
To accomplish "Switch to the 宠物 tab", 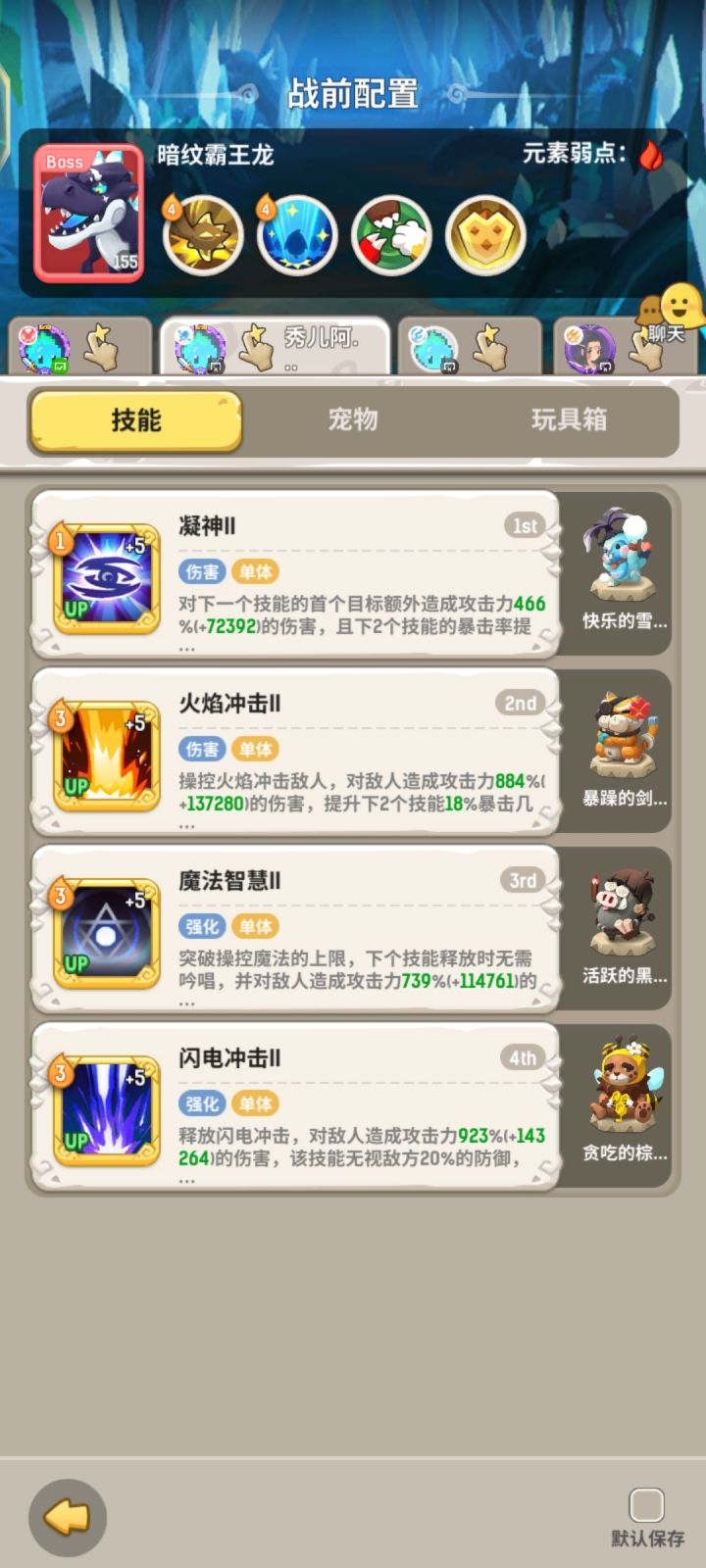I will tap(353, 421).
